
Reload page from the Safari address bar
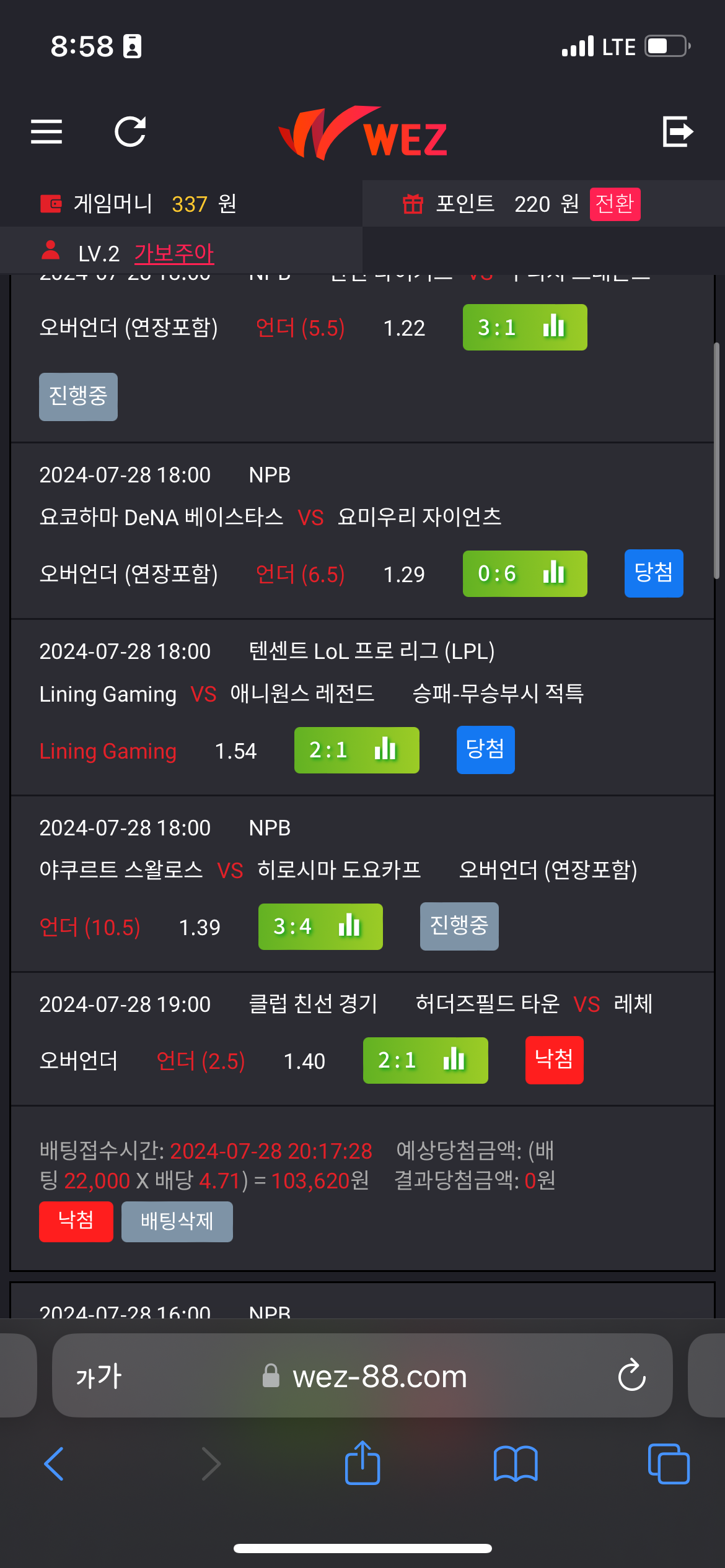pyautogui.click(x=631, y=1376)
